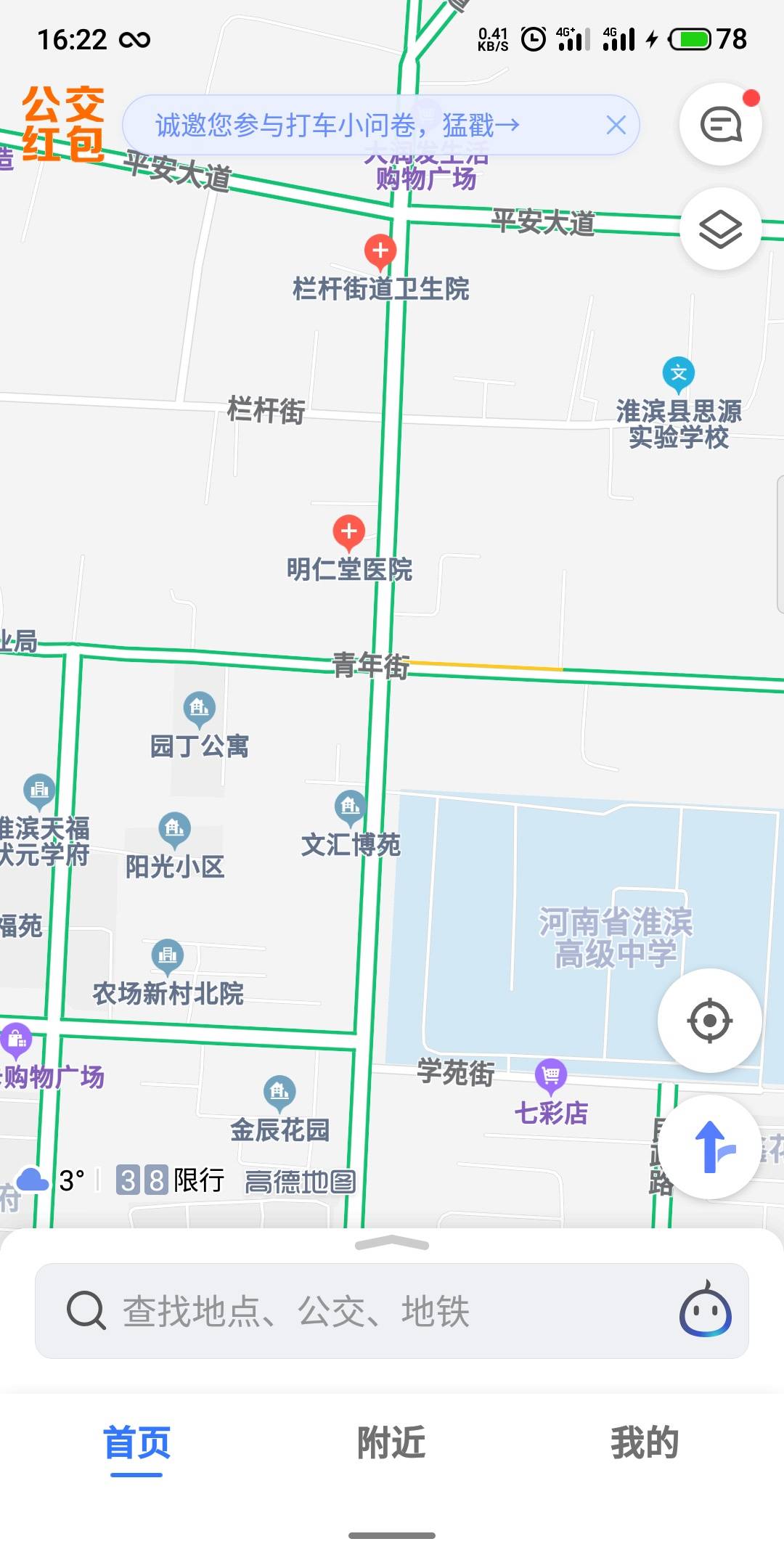
Task: Dismiss the survey banner with the X
Action: tap(616, 125)
